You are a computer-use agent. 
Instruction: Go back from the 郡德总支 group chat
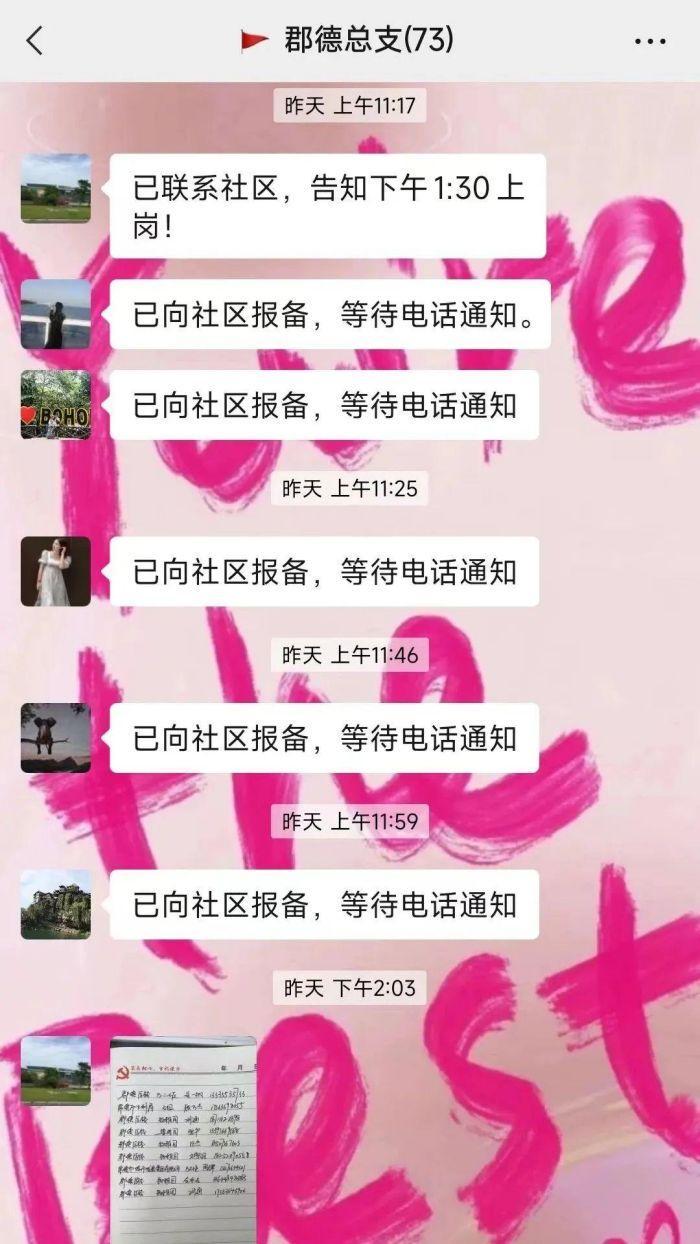pos(35,41)
